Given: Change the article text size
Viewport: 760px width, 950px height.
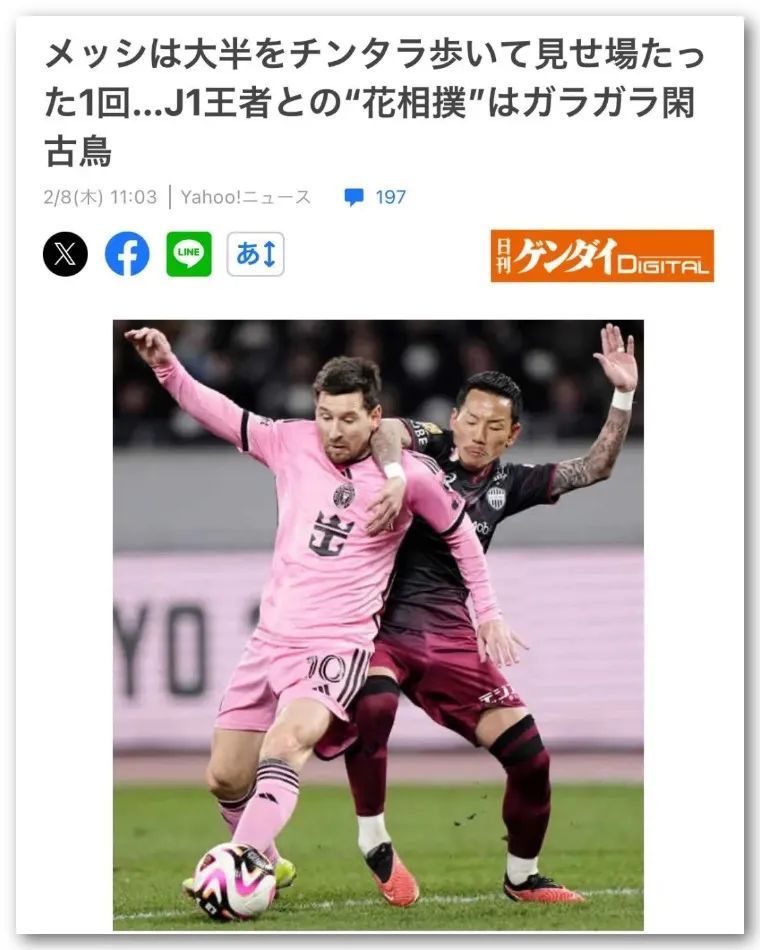Looking at the screenshot, I should [x=255, y=254].
